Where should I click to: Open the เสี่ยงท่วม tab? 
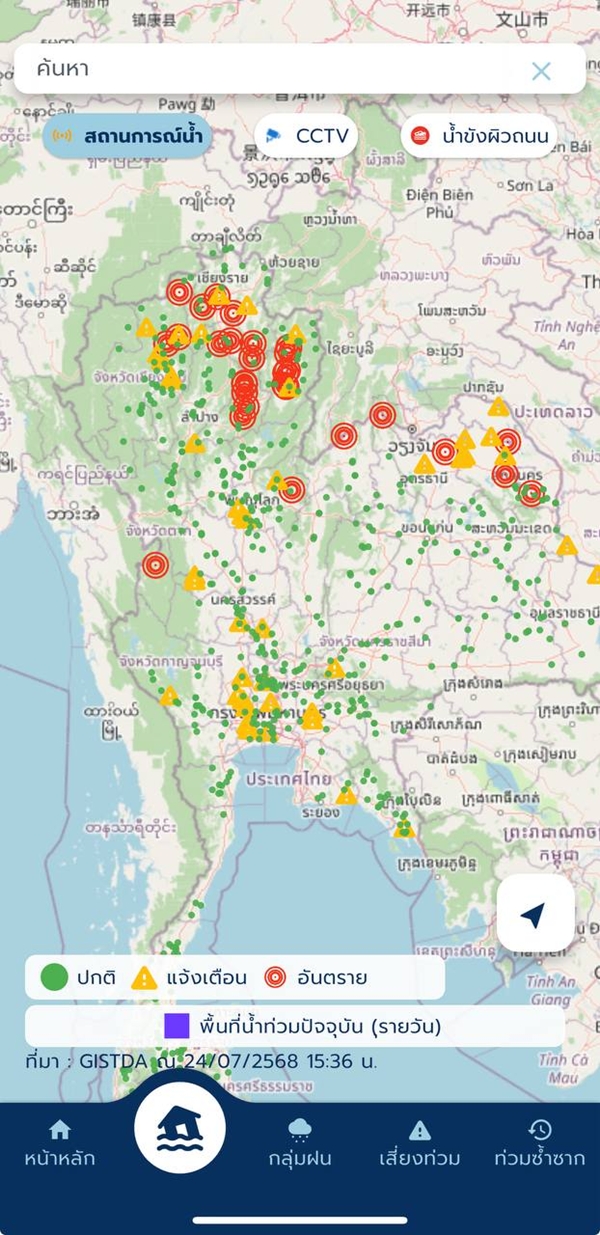click(x=420, y=1144)
